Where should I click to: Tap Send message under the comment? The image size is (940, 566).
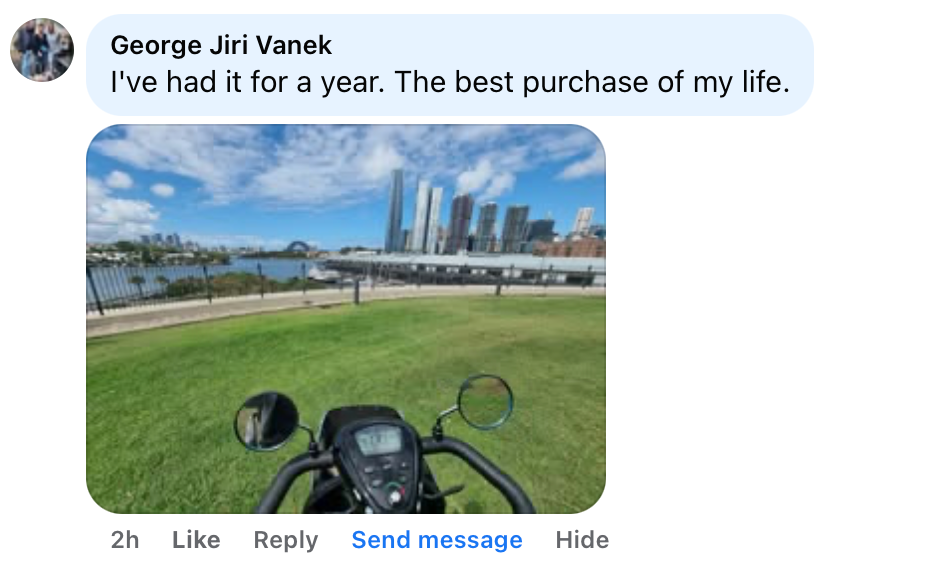click(x=436, y=540)
